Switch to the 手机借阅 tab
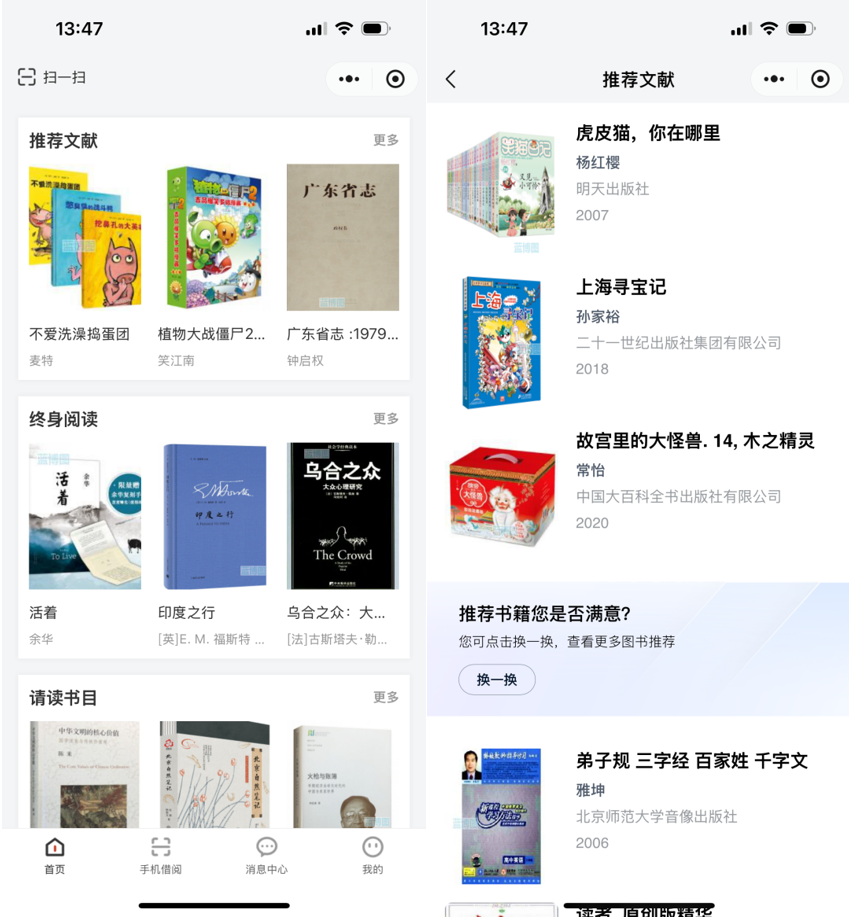The image size is (849, 919). (x=160, y=856)
